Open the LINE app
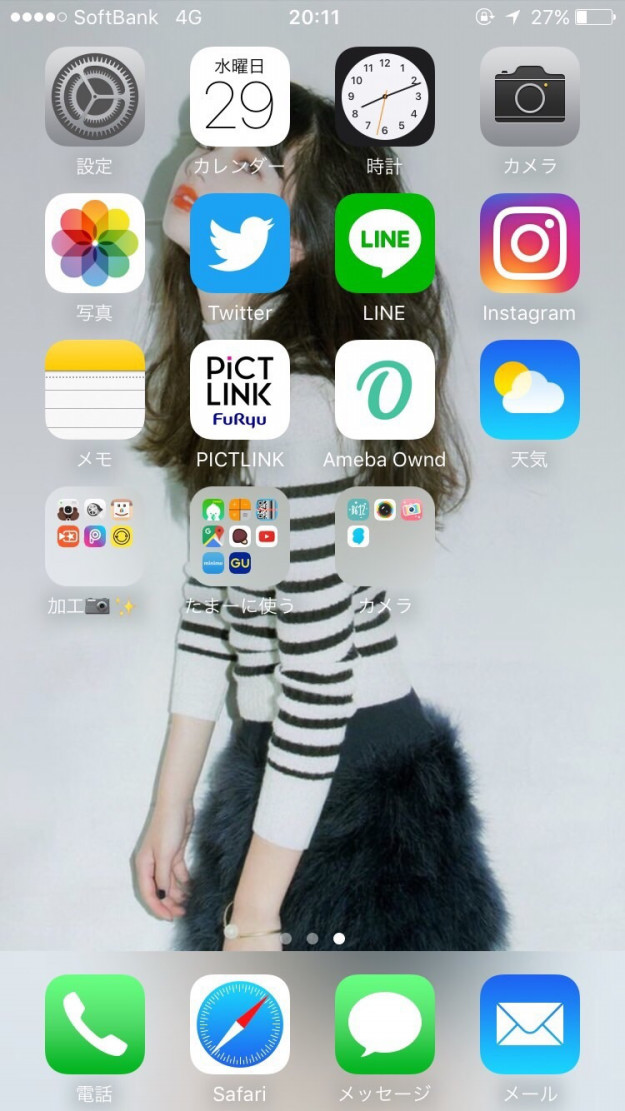The height and width of the screenshot is (1111, 625). tap(385, 243)
